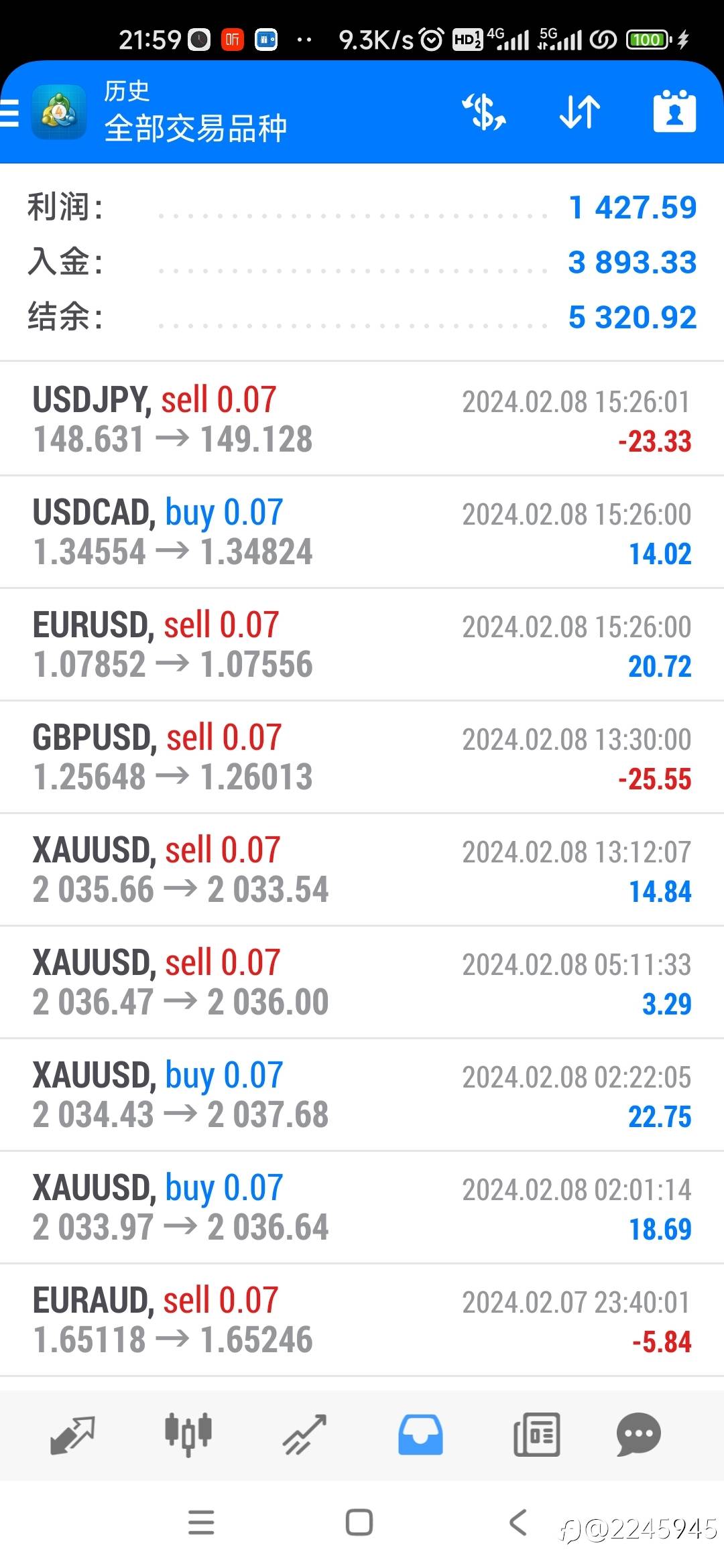Open XAUUSD trade closed at 05:11:33
This screenshot has width=724, height=1568.
tap(362, 982)
